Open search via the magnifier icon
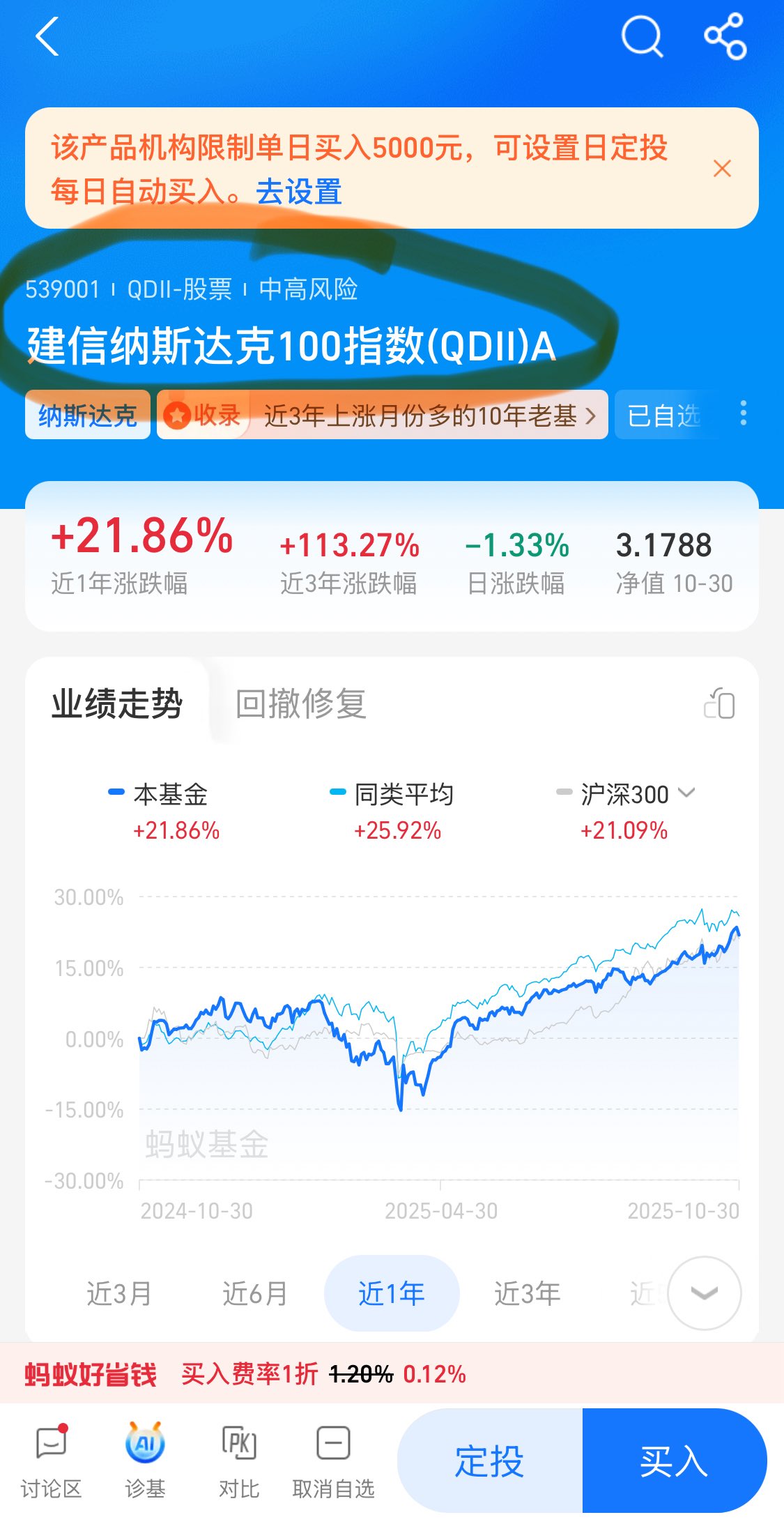This screenshot has width=784, height=1531. point(641,36)
